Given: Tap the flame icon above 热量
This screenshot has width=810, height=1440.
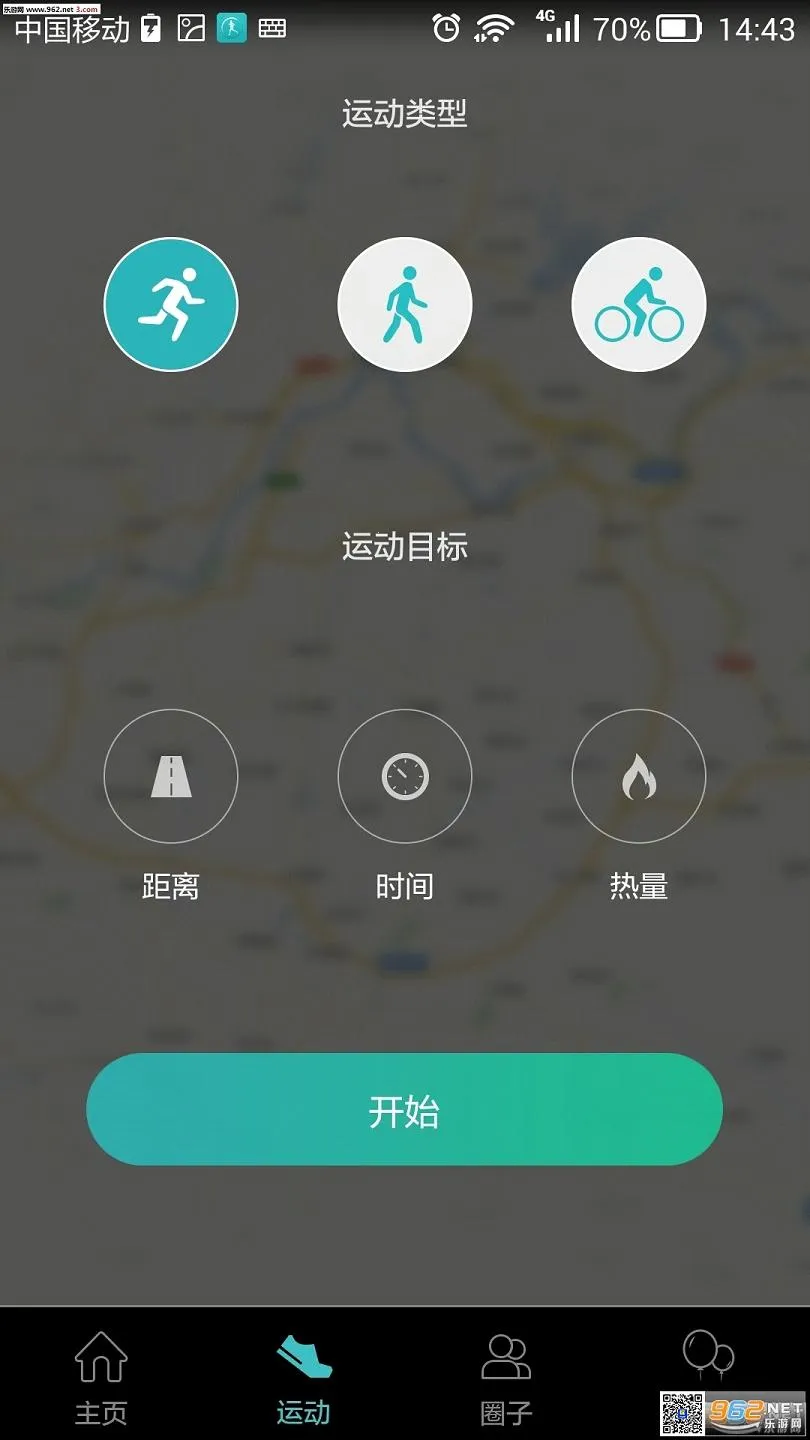Looking at the screenshot, I should [638, 776].
